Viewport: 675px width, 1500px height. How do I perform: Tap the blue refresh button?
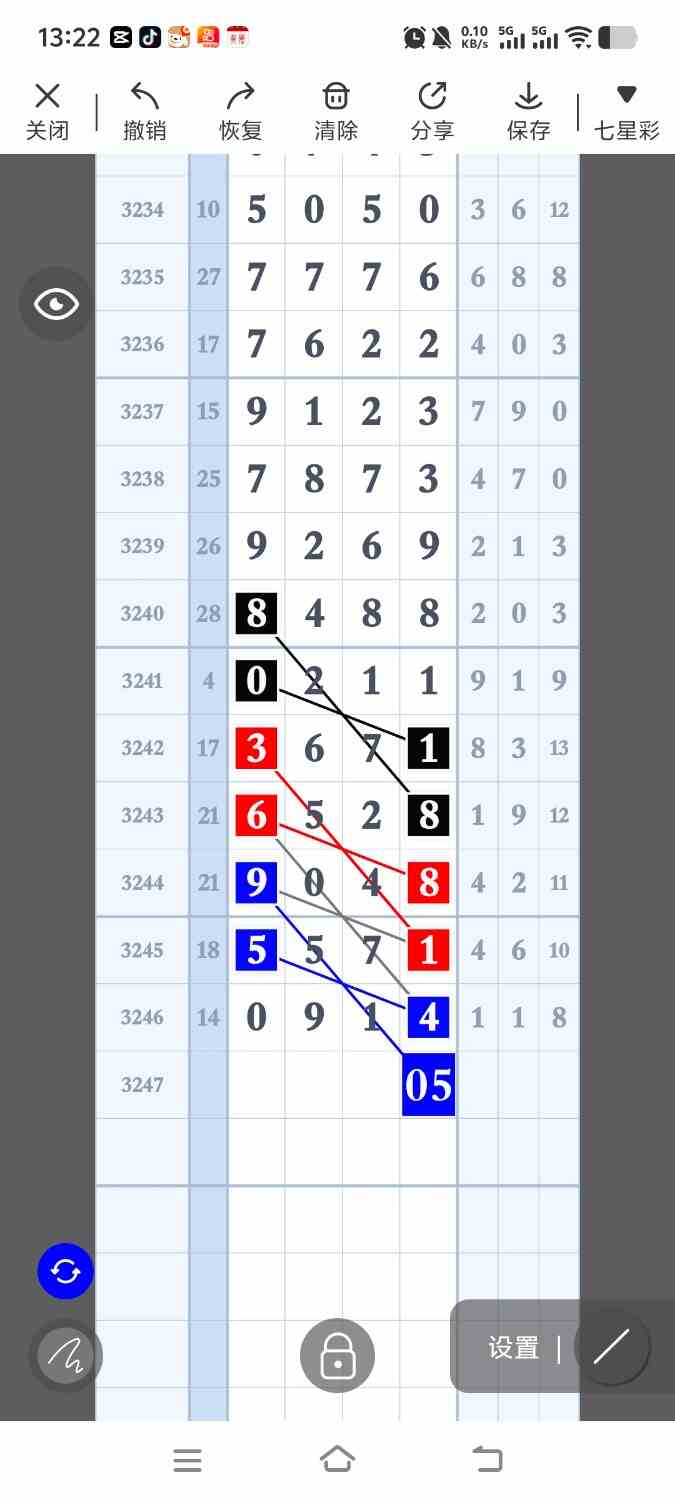[x=66, y=1271]
